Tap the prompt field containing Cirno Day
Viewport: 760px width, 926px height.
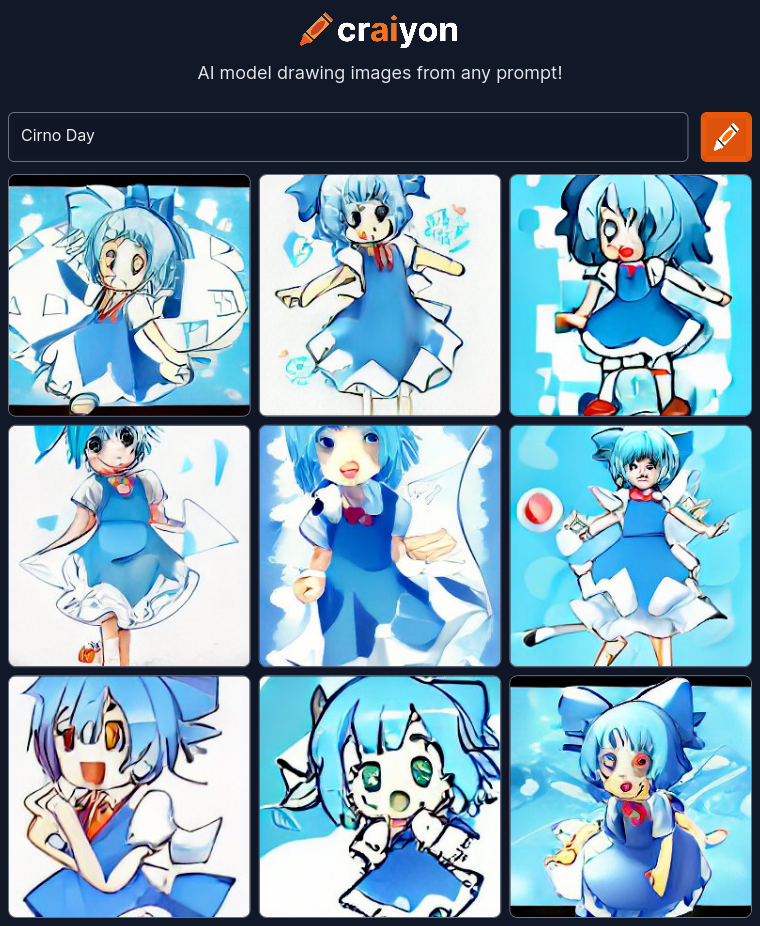click(347, 136)
